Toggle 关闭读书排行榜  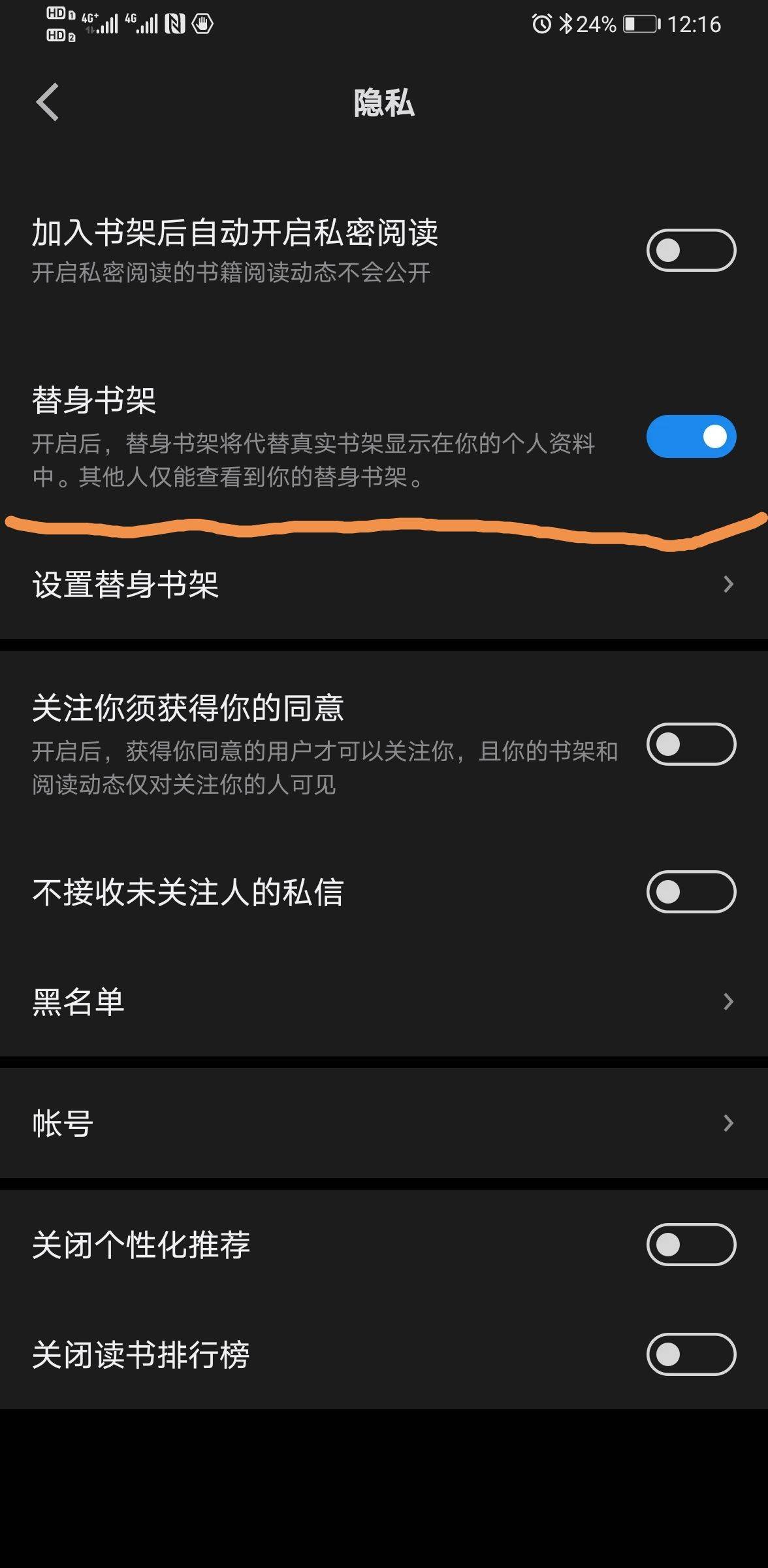[691, 1354]
